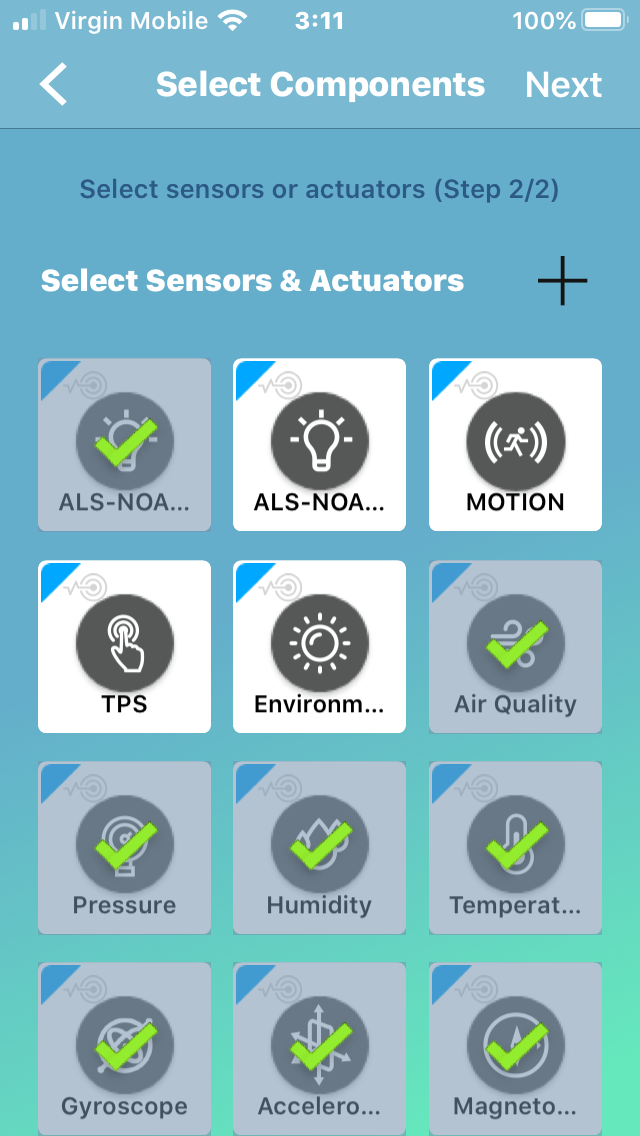Tap Next to continue
This screenshot has height=1136, width=640.
click(x=563, y=85)
